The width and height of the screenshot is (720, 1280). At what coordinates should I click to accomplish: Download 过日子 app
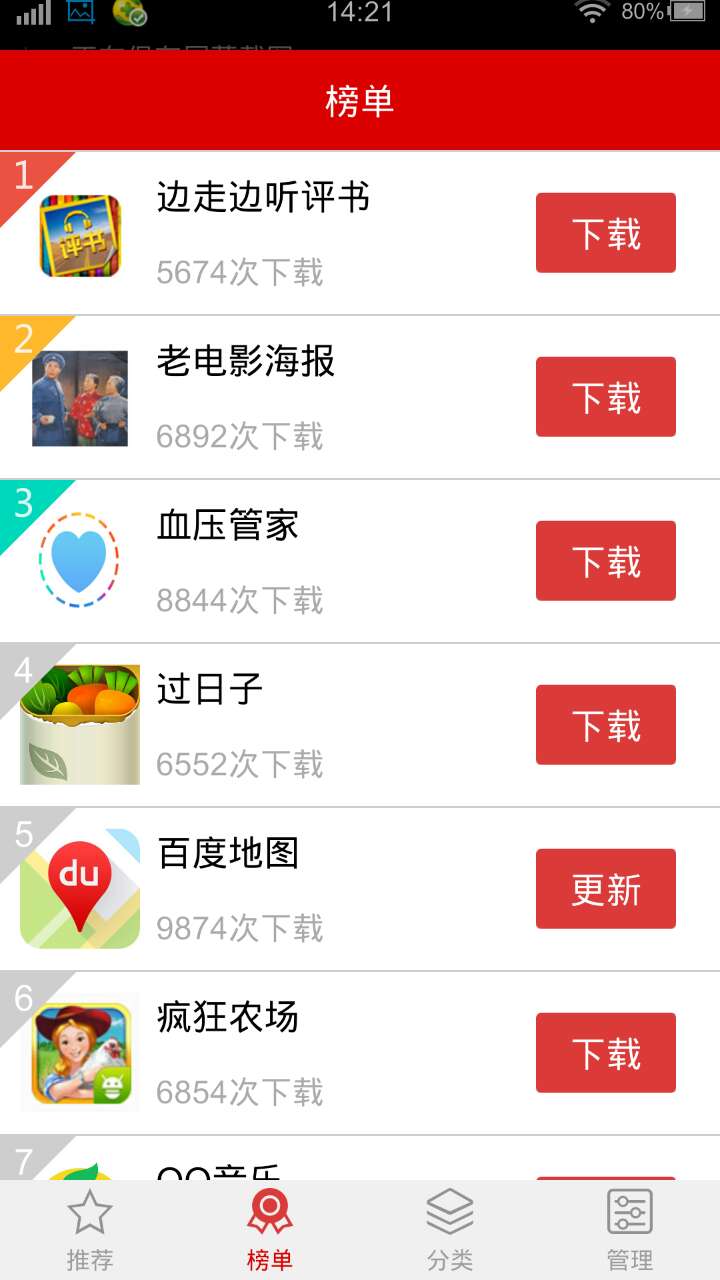click(605, 725)
